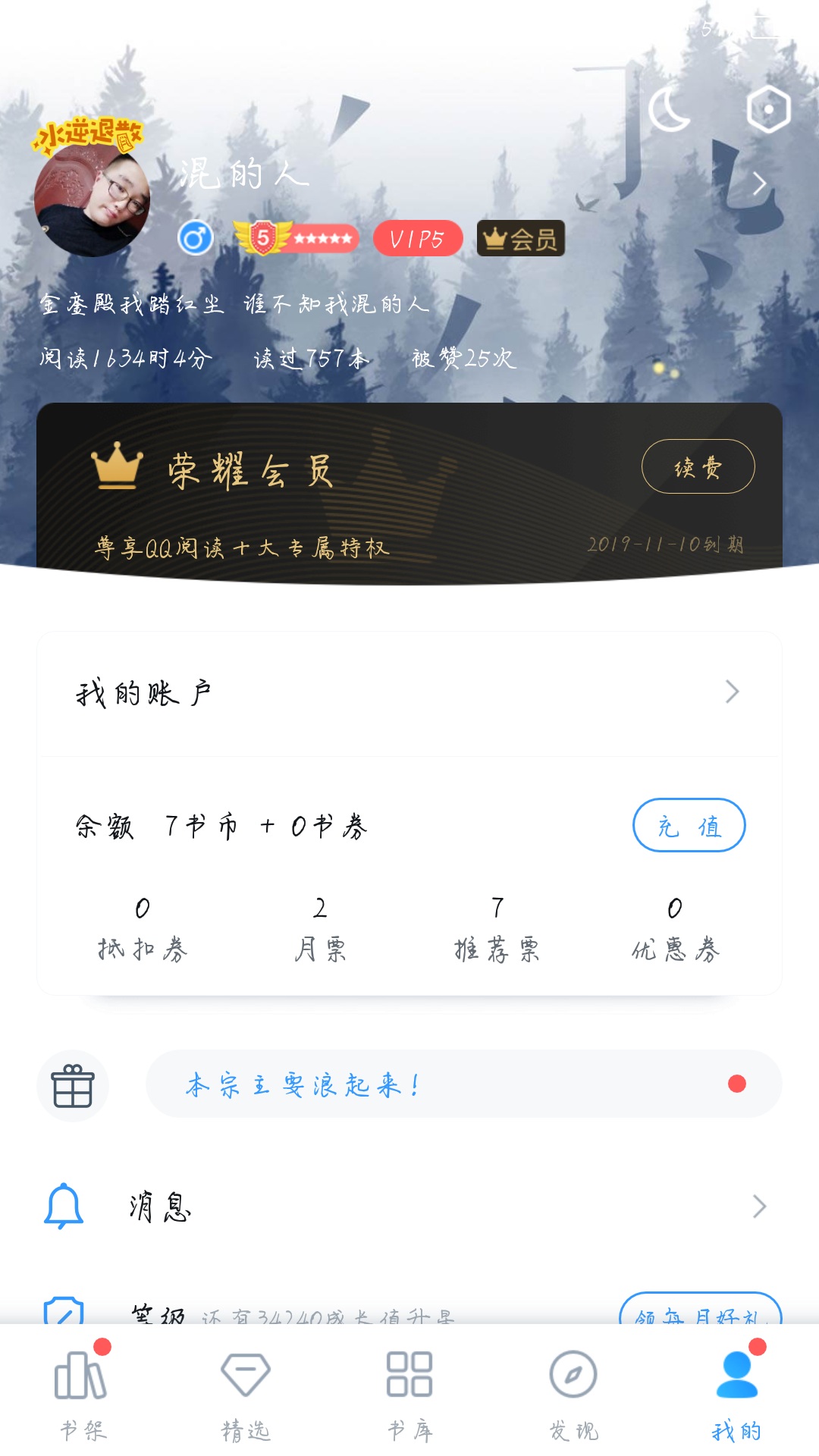Open the VIP5 badge

pos(418,239)
